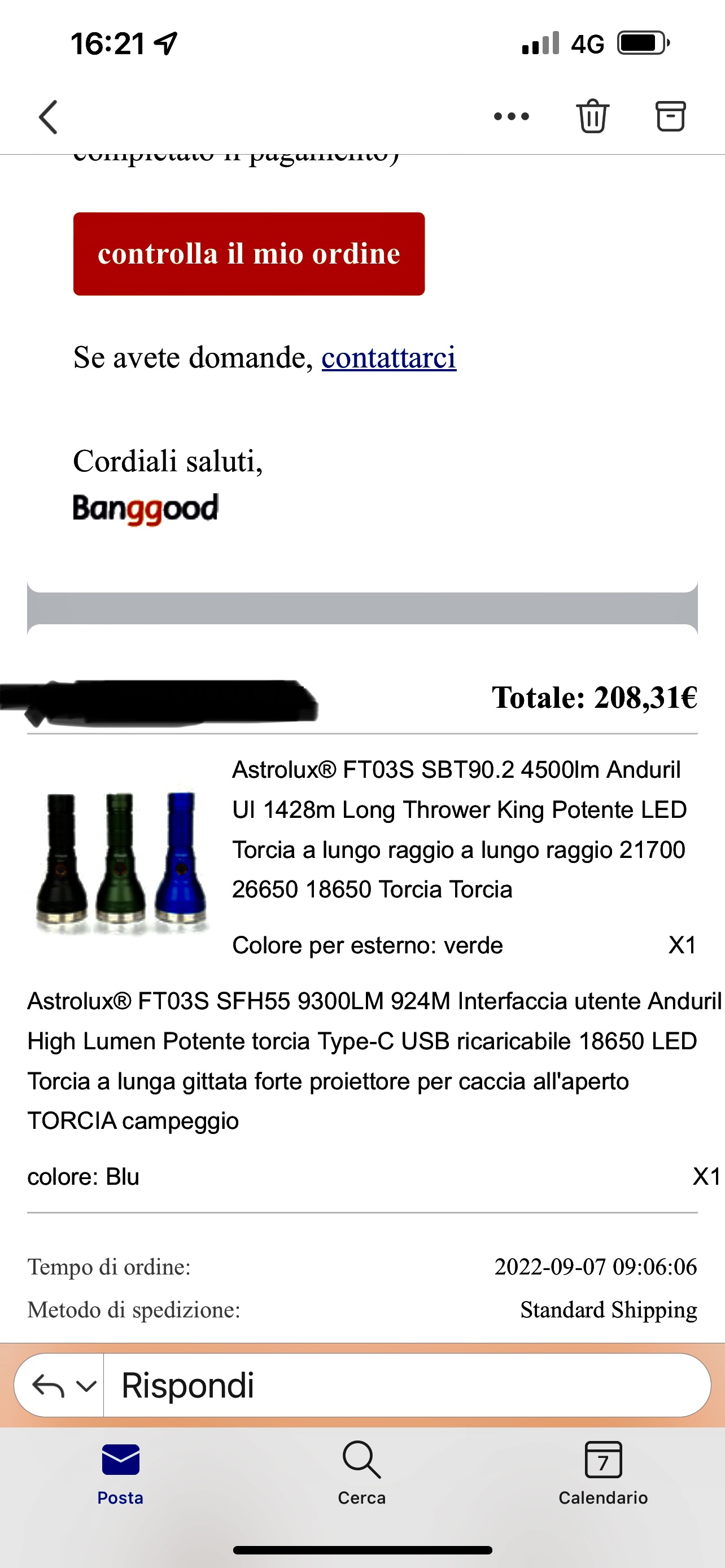This screenshot has height=1568, width=725.
Task: Go back to the inbox
Action: 48,117
